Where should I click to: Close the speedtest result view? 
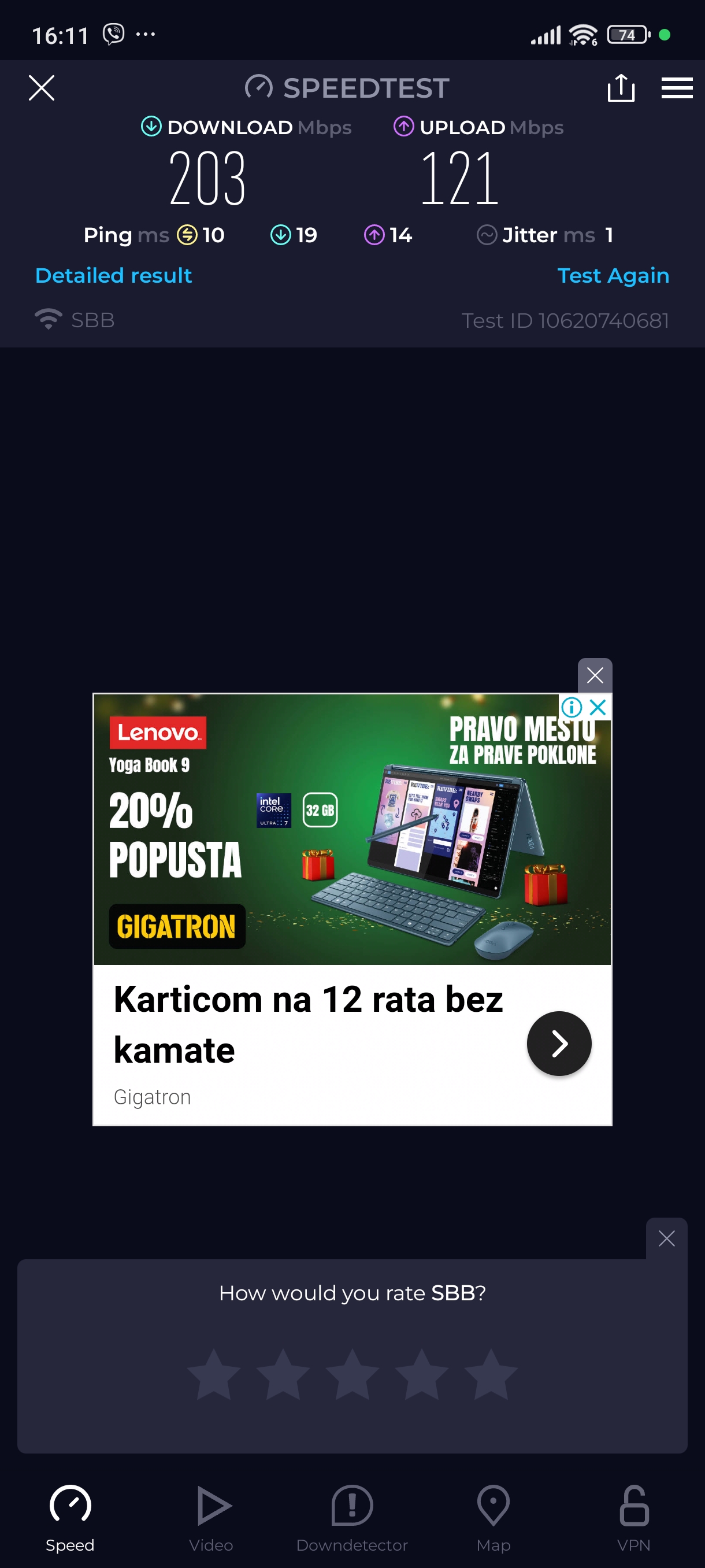coord(42,88)
